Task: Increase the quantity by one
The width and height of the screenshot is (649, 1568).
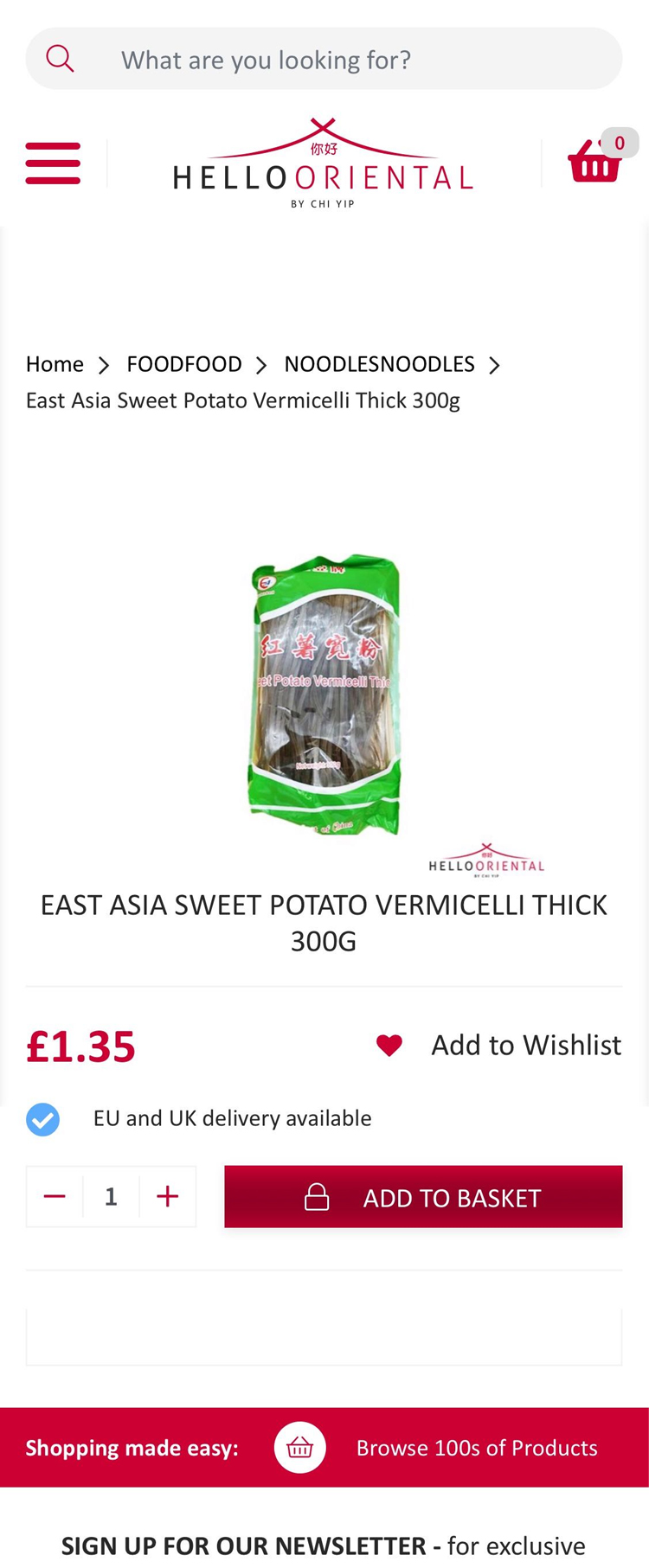Action: [168, 1197]
